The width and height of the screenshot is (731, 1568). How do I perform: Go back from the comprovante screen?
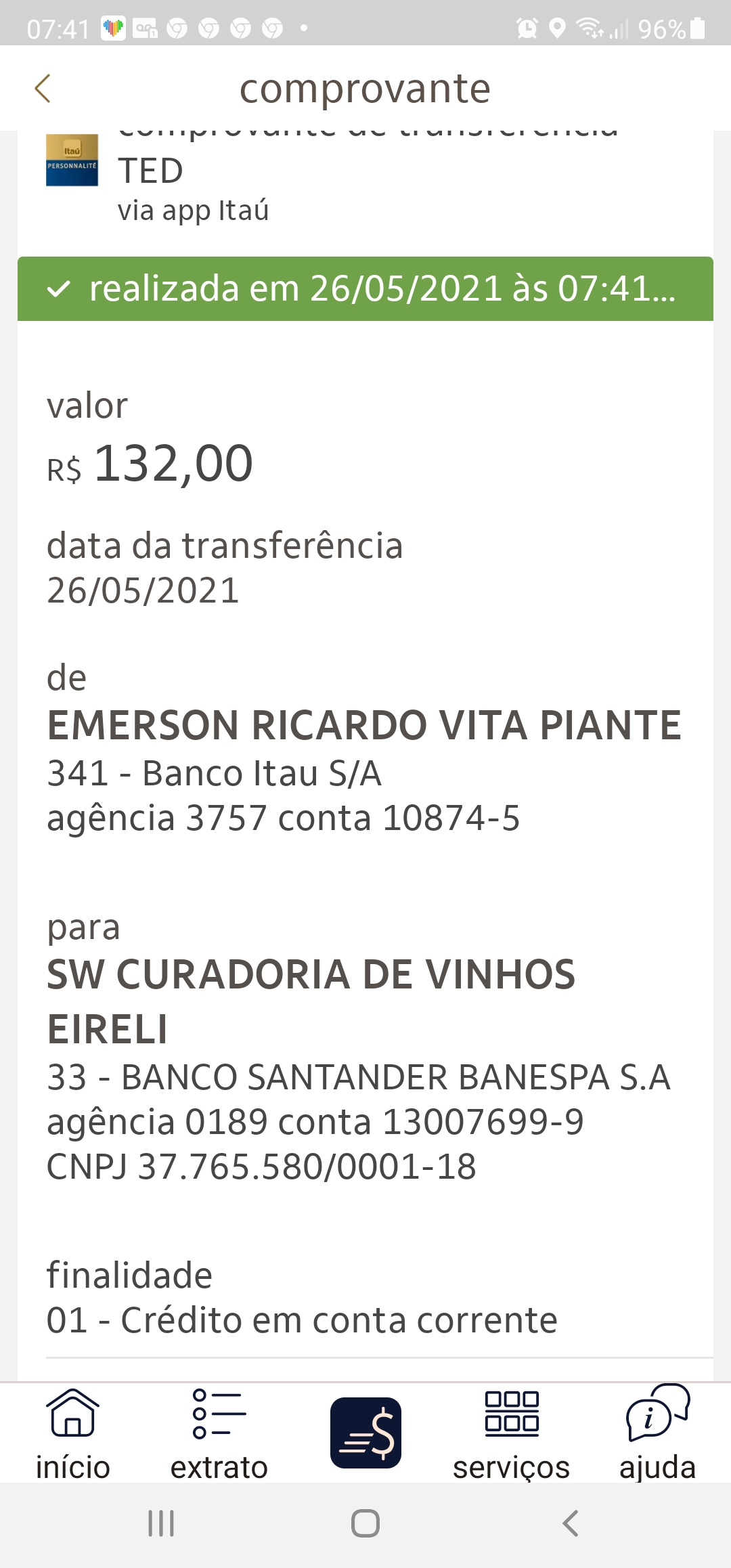click(43, 89)
